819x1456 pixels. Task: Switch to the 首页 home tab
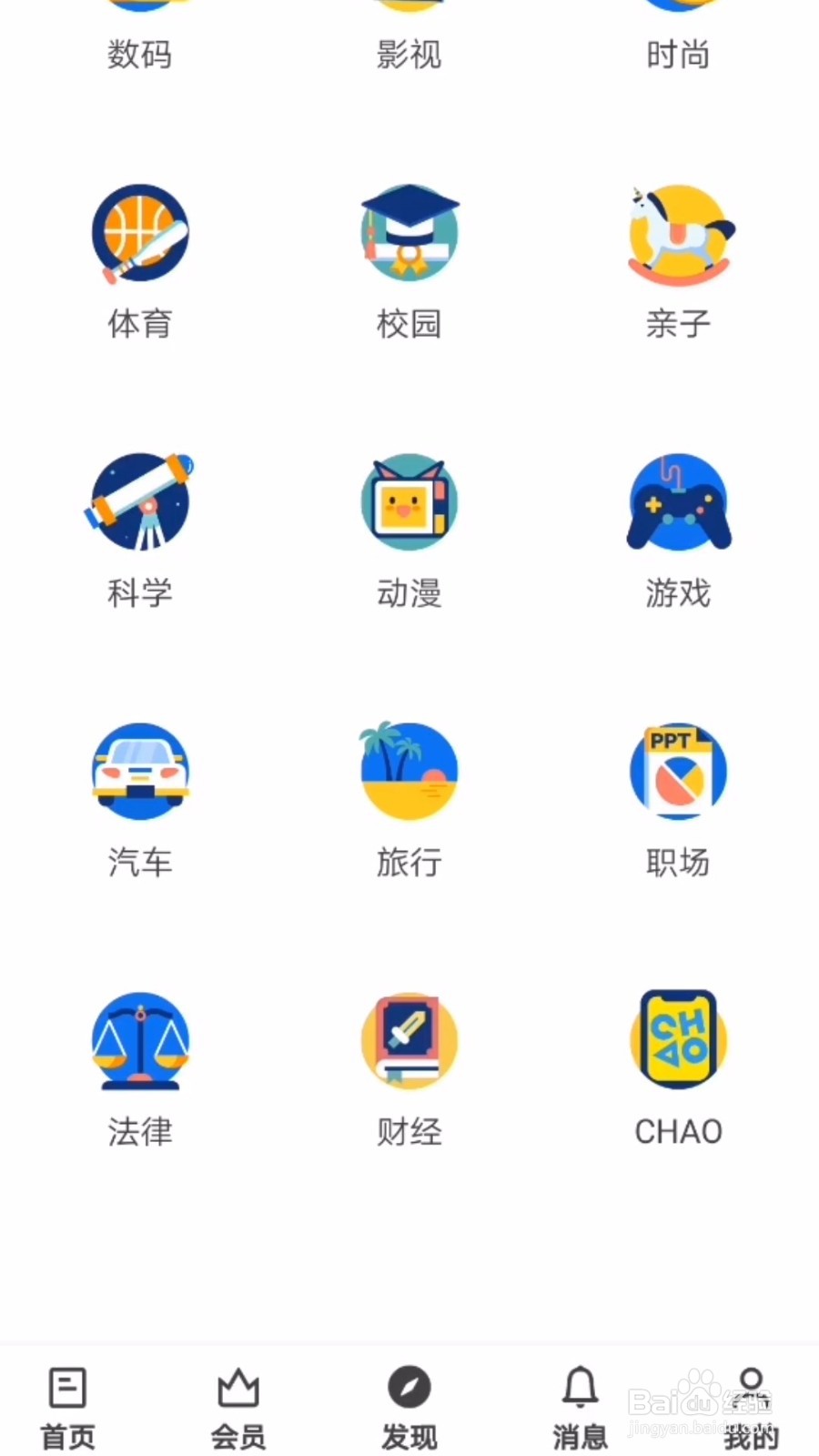pyautogui.click(x=67, y=1408)
